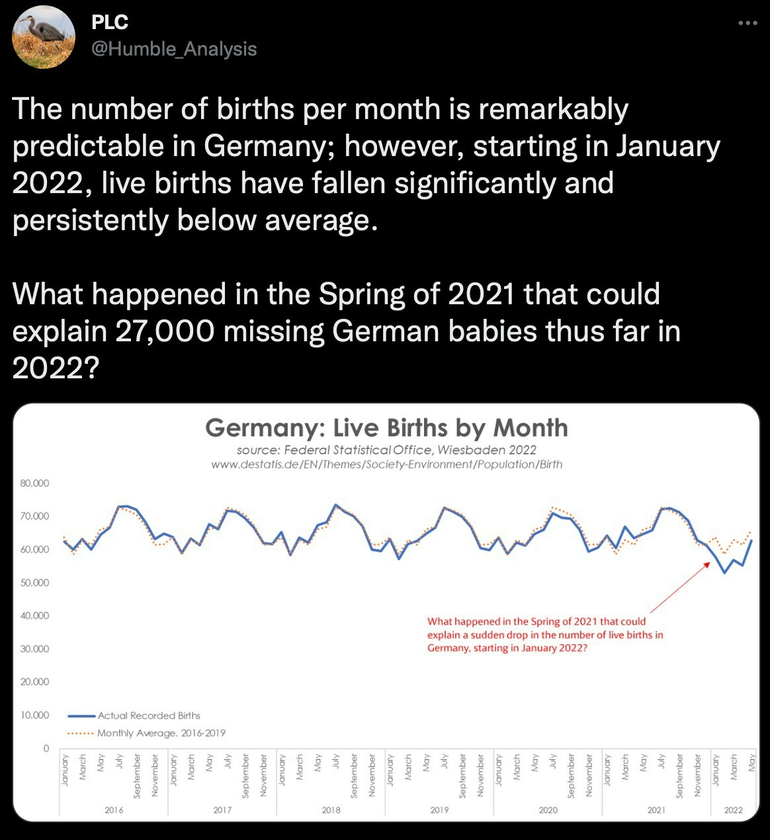Open the @Humble_Analysis profile
This screenshot has width=770, height=840.
coord(174,49)
